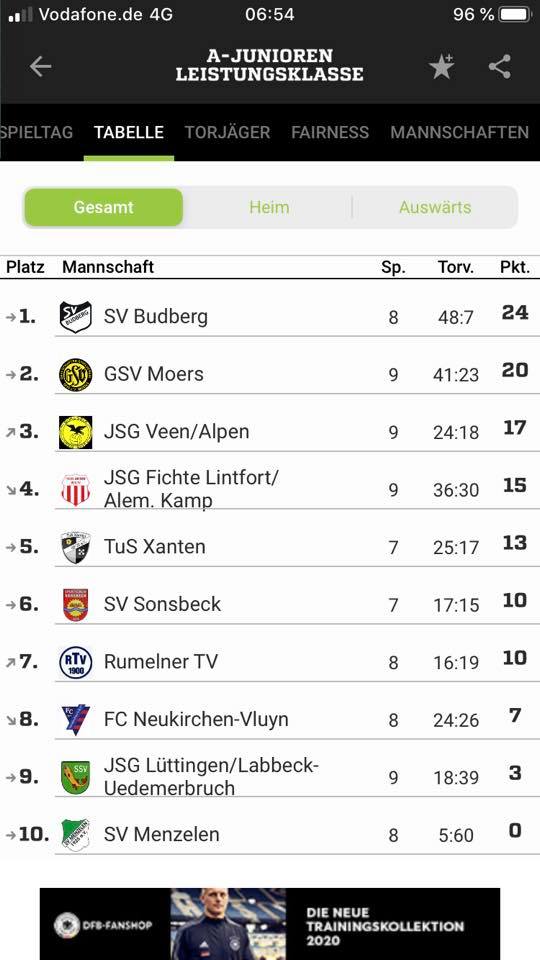Screen dimensions: 540x960
Task: Open SV Sonsbeck team row
Action: point(270,604)
